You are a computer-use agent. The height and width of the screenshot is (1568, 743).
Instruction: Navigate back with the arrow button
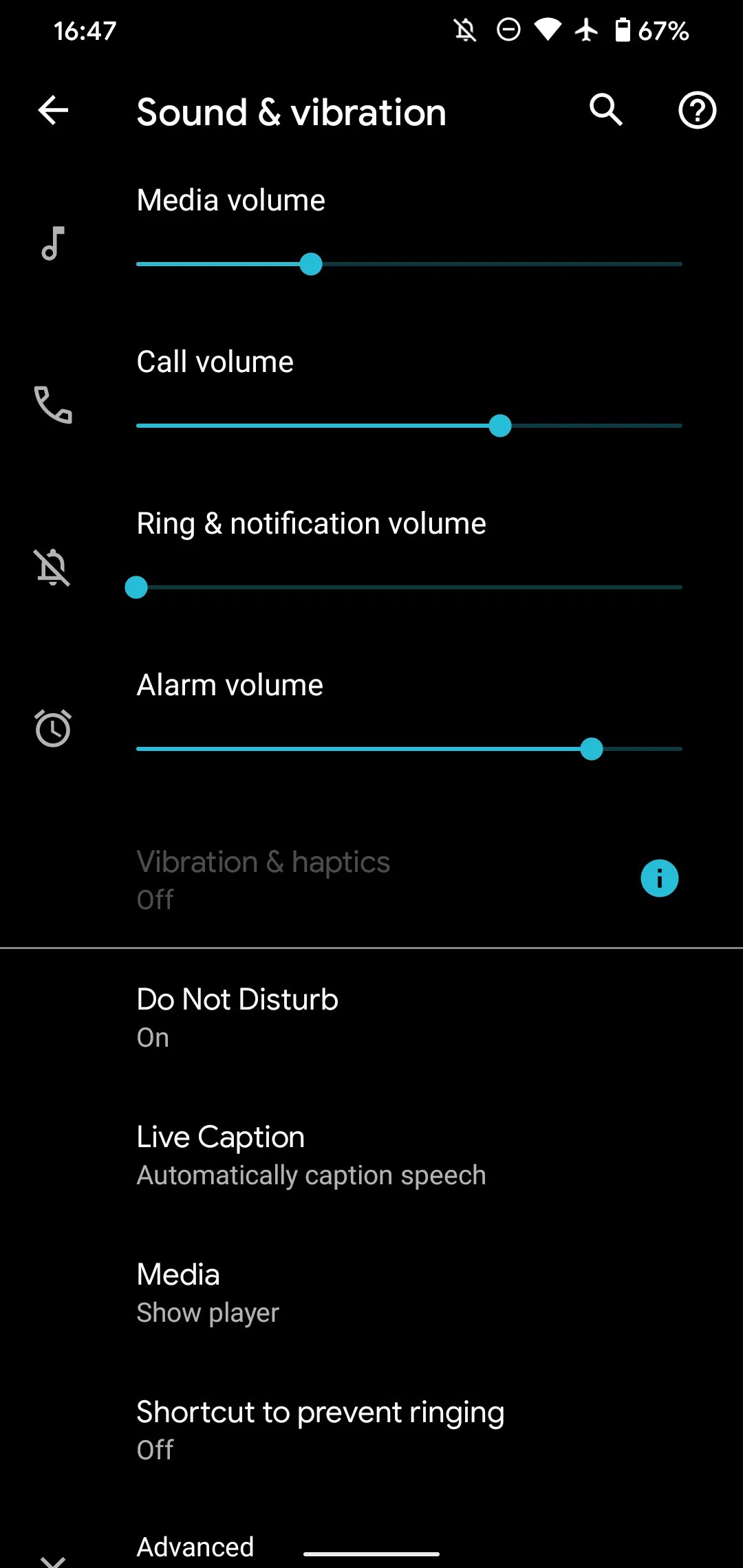[52, 111]
